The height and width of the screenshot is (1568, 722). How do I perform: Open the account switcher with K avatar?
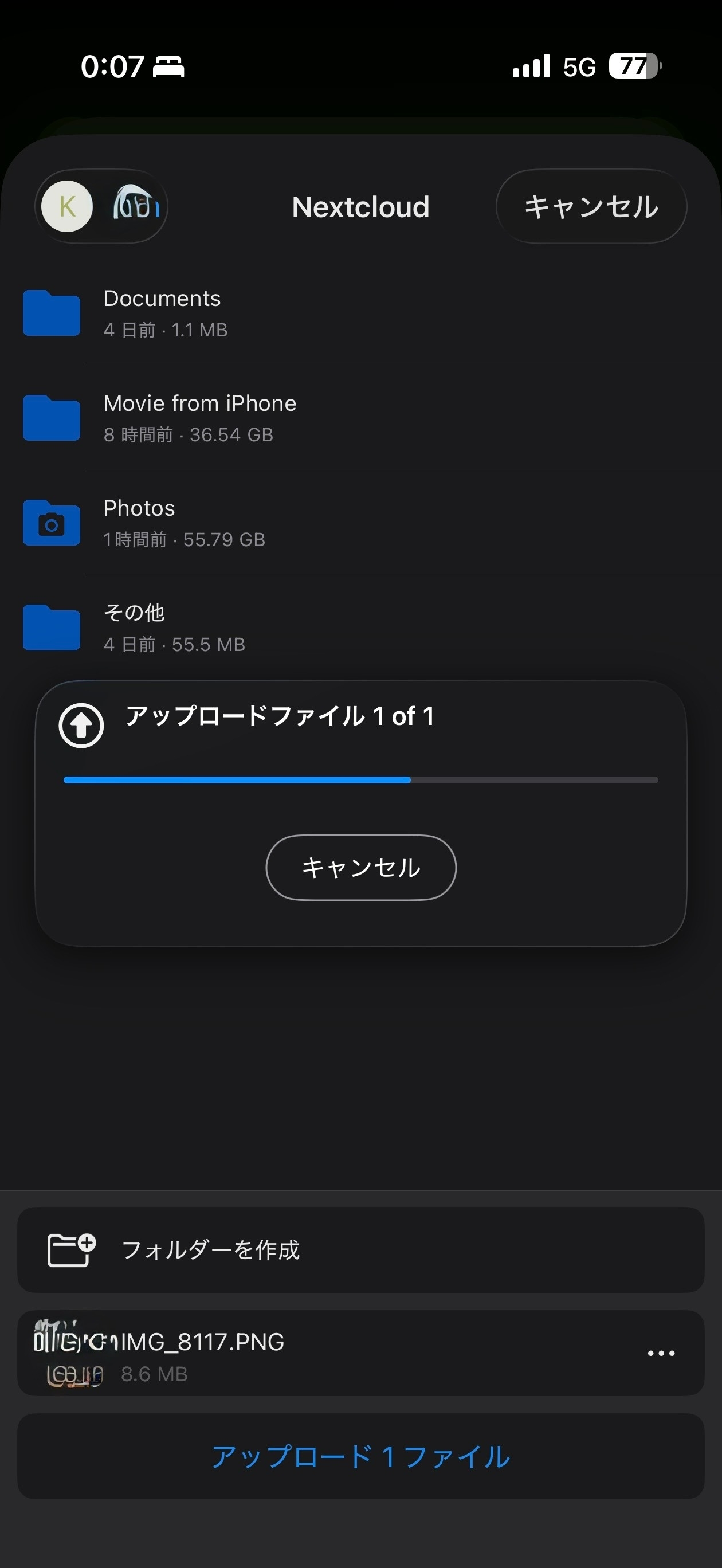pos(101,206)
